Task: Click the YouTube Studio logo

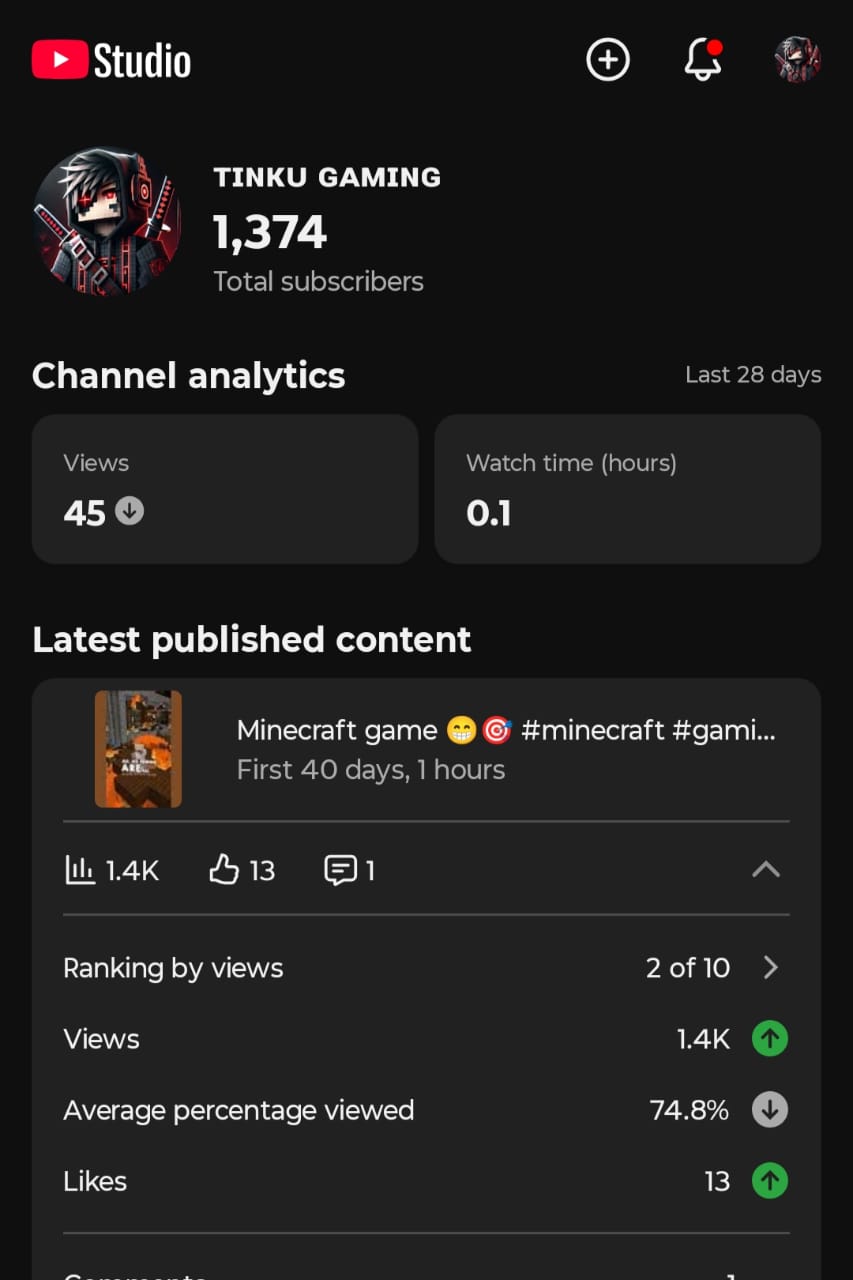Action: click(x=110, y=59)
